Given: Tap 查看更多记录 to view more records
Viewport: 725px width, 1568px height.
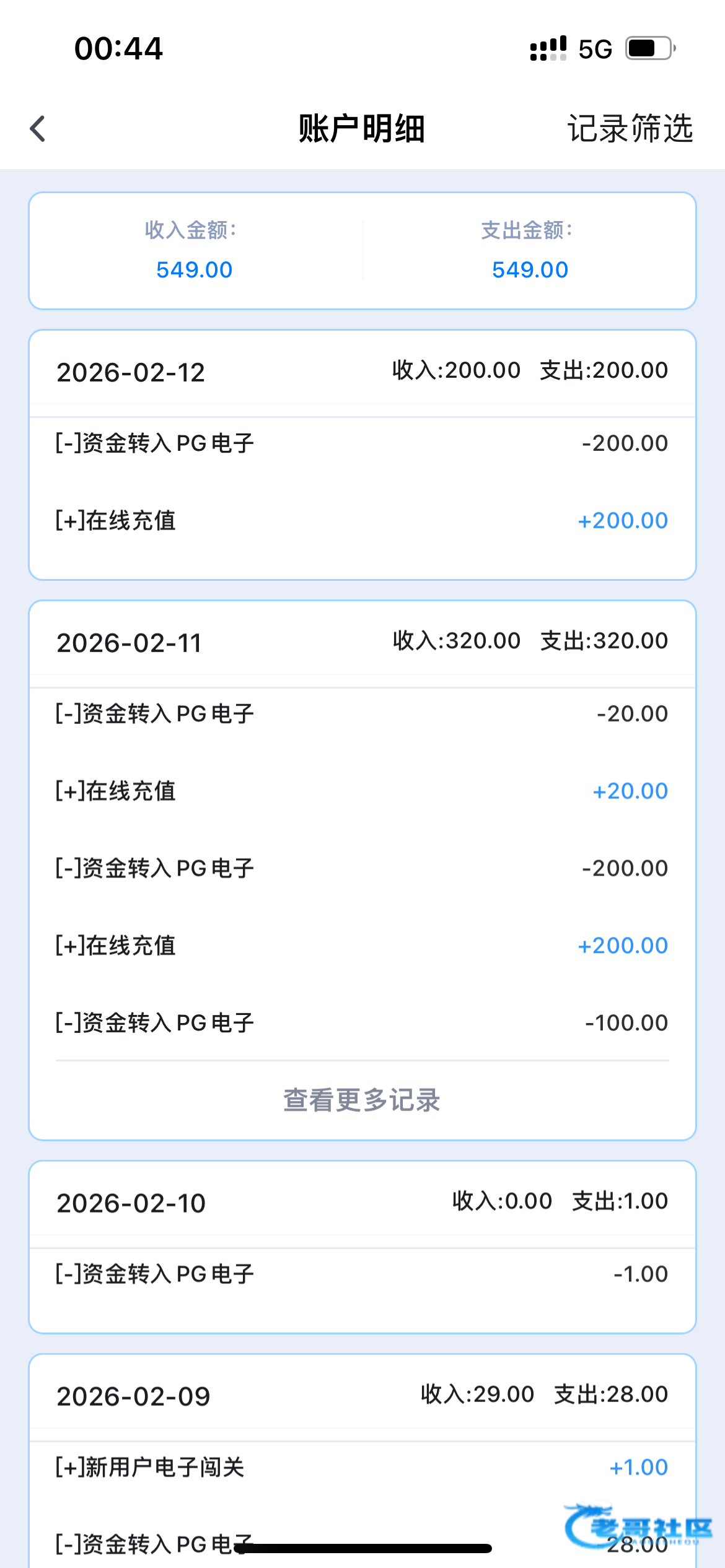Looking at the screenshot, I should coord(362,1100).
